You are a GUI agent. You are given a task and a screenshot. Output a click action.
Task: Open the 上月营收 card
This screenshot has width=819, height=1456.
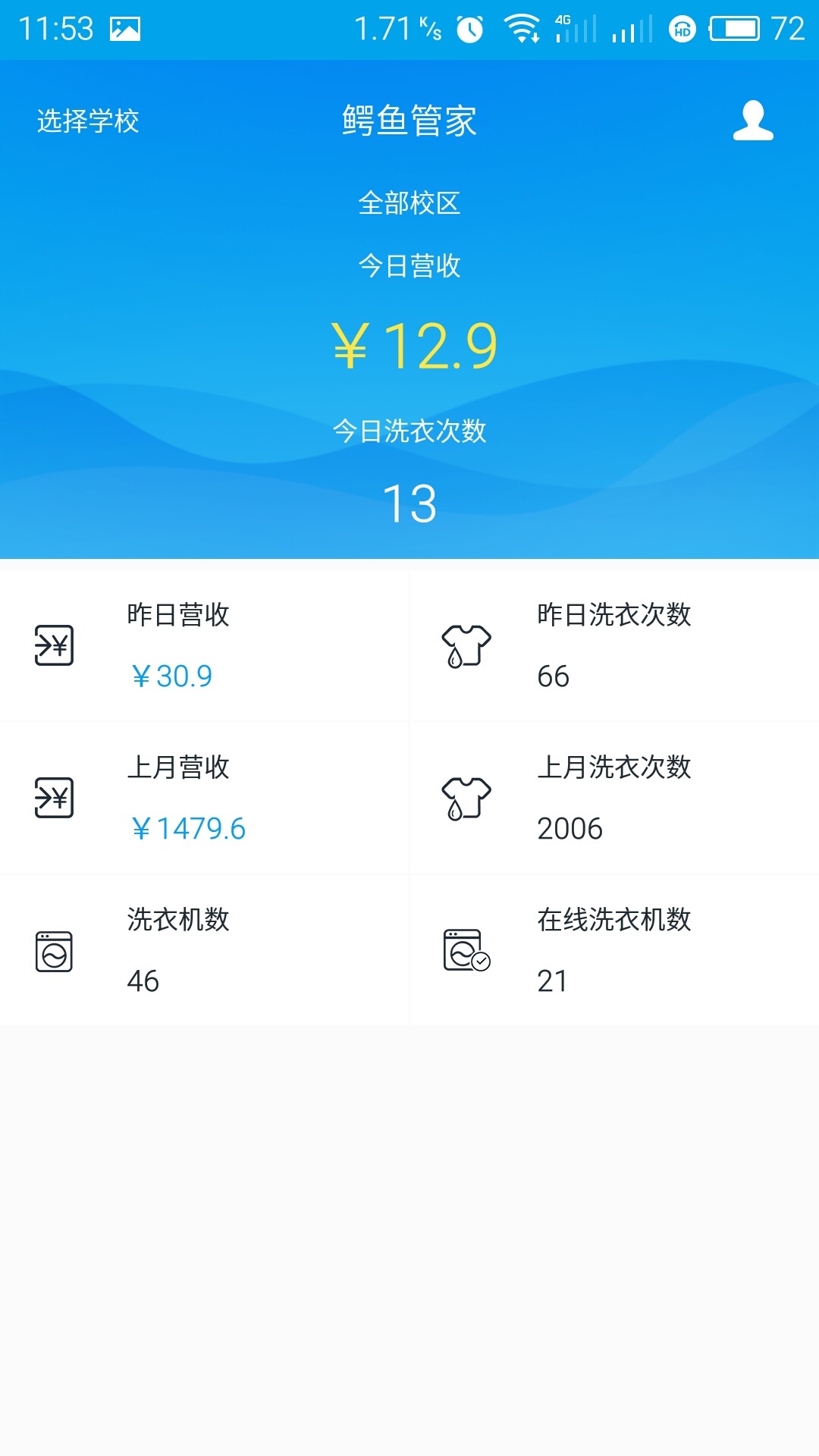point(204,798)
